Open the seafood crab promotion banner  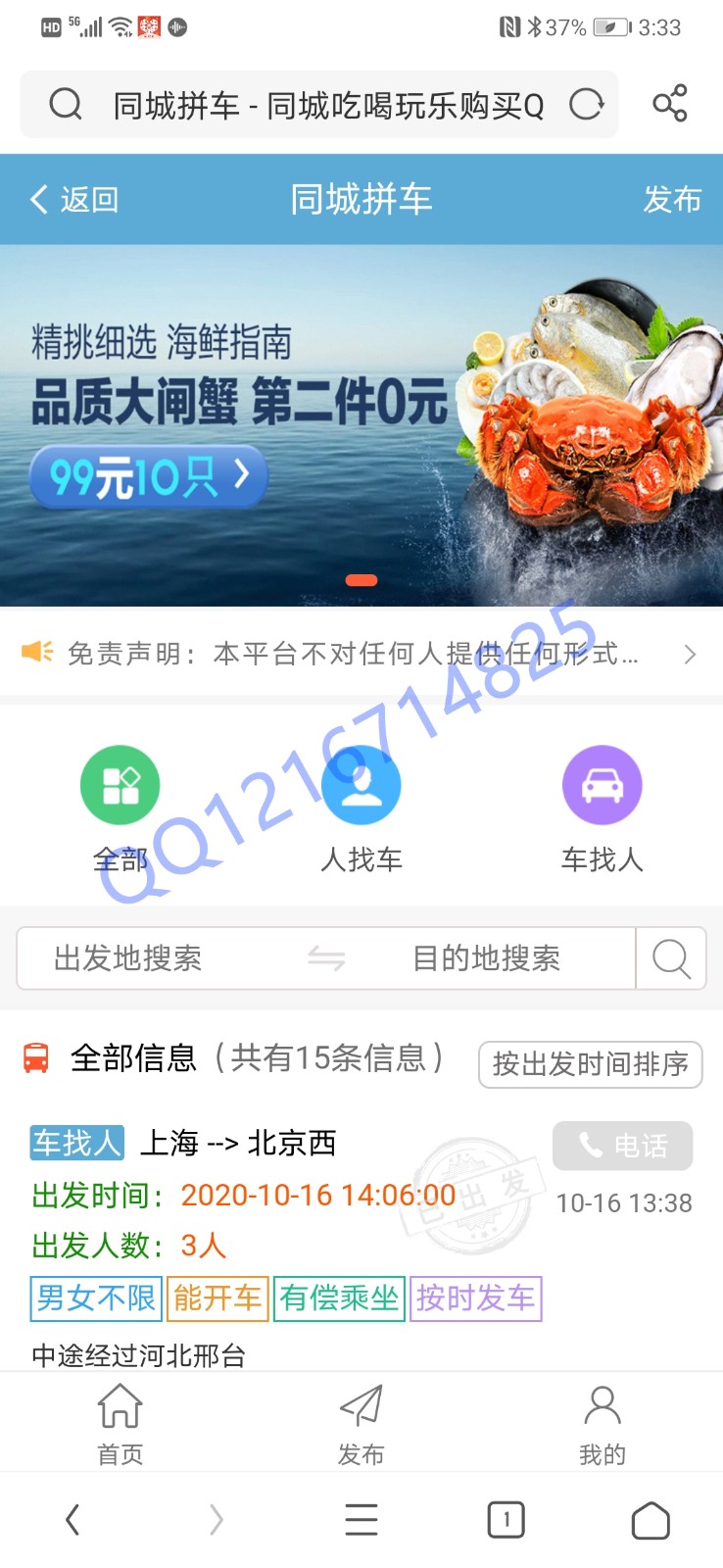pos(361,425)
